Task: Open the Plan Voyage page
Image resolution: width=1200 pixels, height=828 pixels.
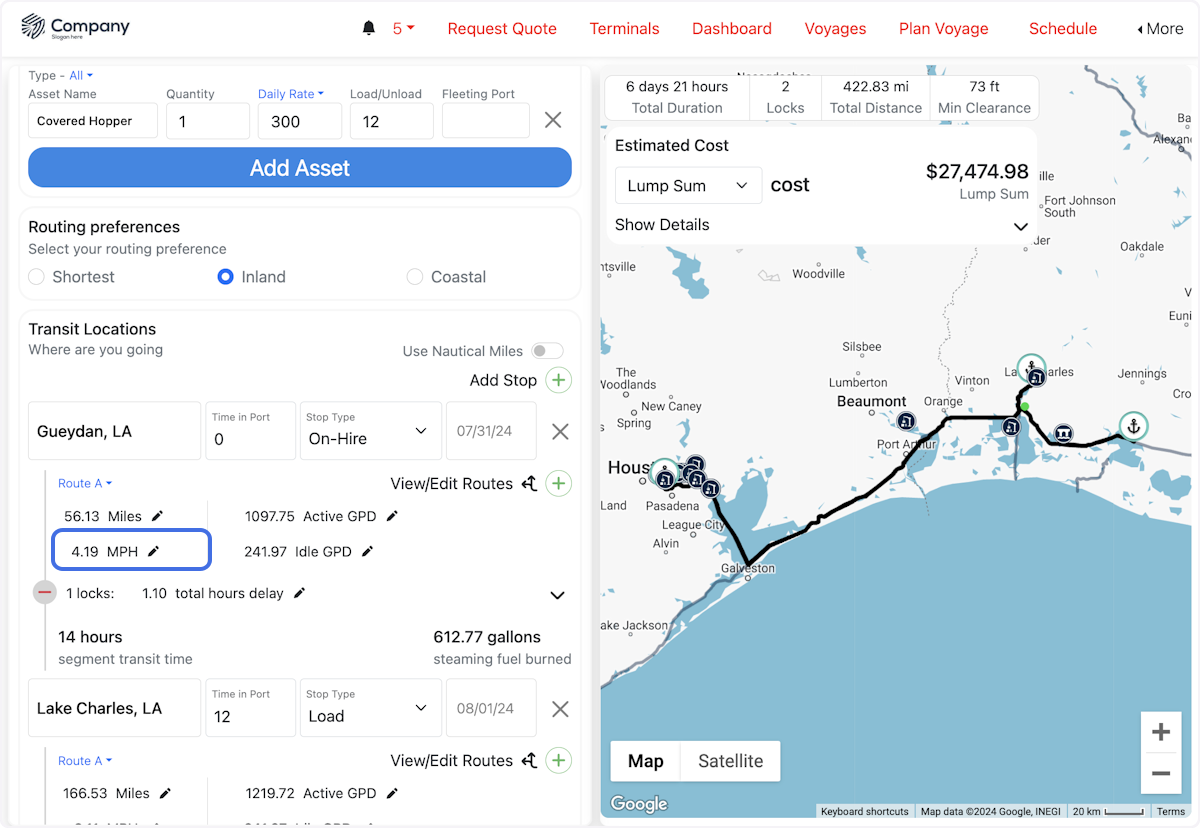Action: (943, 29)
